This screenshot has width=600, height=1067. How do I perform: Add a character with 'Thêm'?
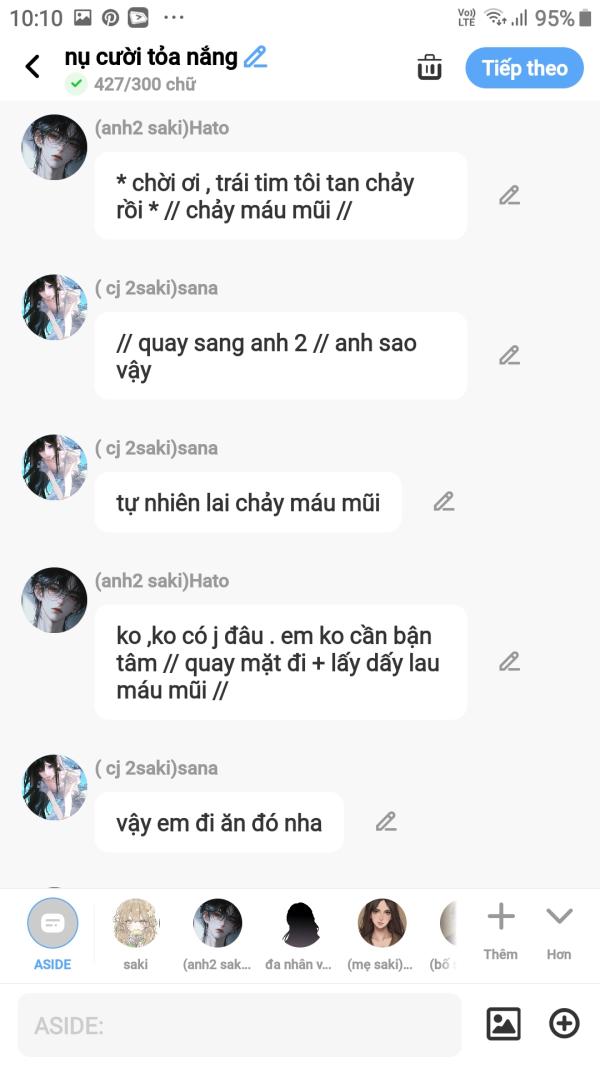pos(500,928)
